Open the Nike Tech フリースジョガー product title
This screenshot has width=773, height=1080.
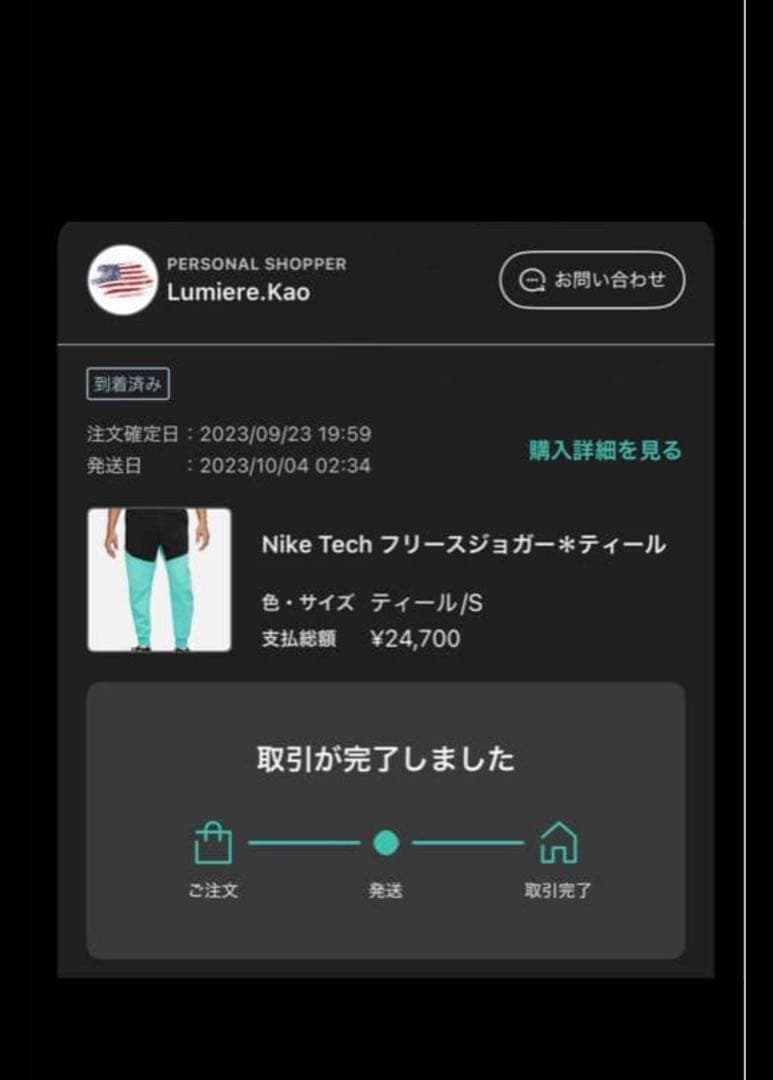pyautogui.click(x=468, y=544)
